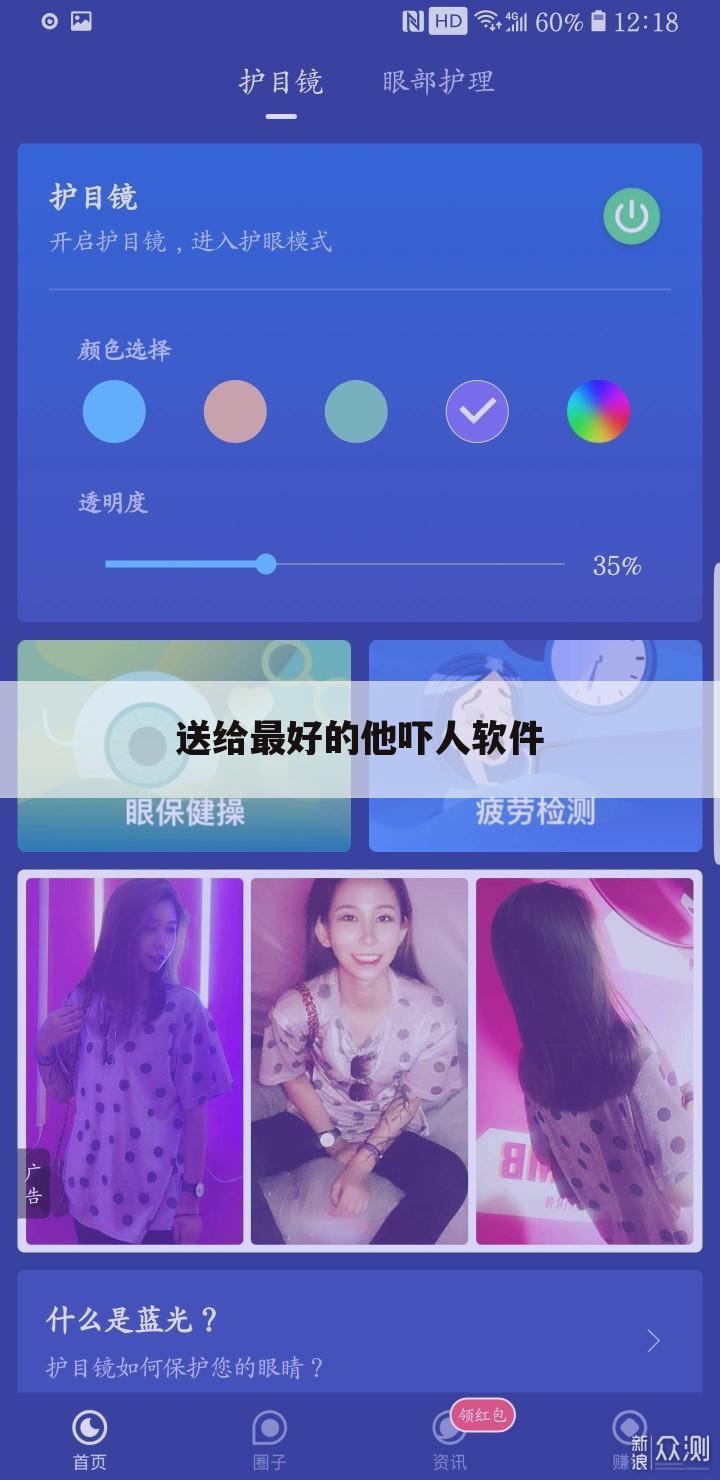The width and height of the screenshot is (720, 1480).
Task: Open the 什么是蓝光？ article row
Action: (x=360, y=1340)
